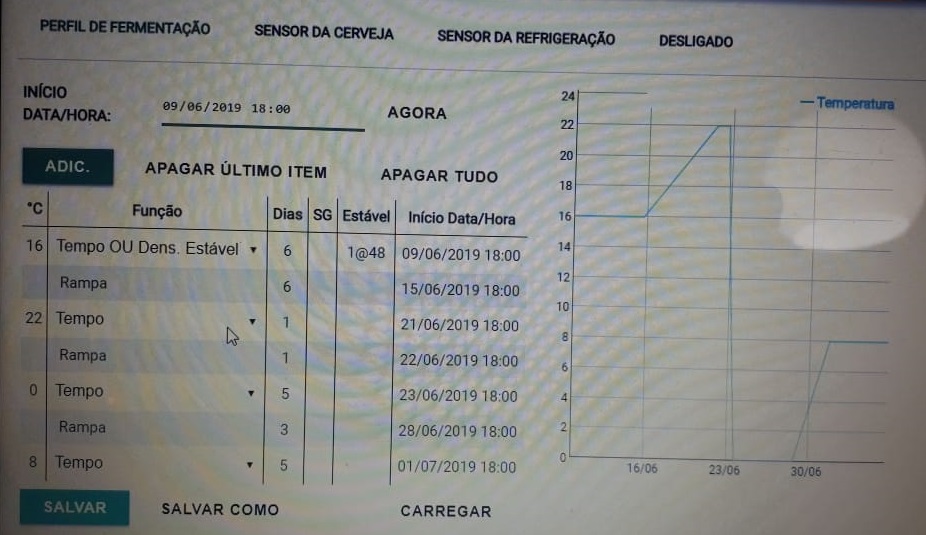This screenshot has width=926, height=535.
Task: Open the Desligado tab
Action: (x=695, y=42)
